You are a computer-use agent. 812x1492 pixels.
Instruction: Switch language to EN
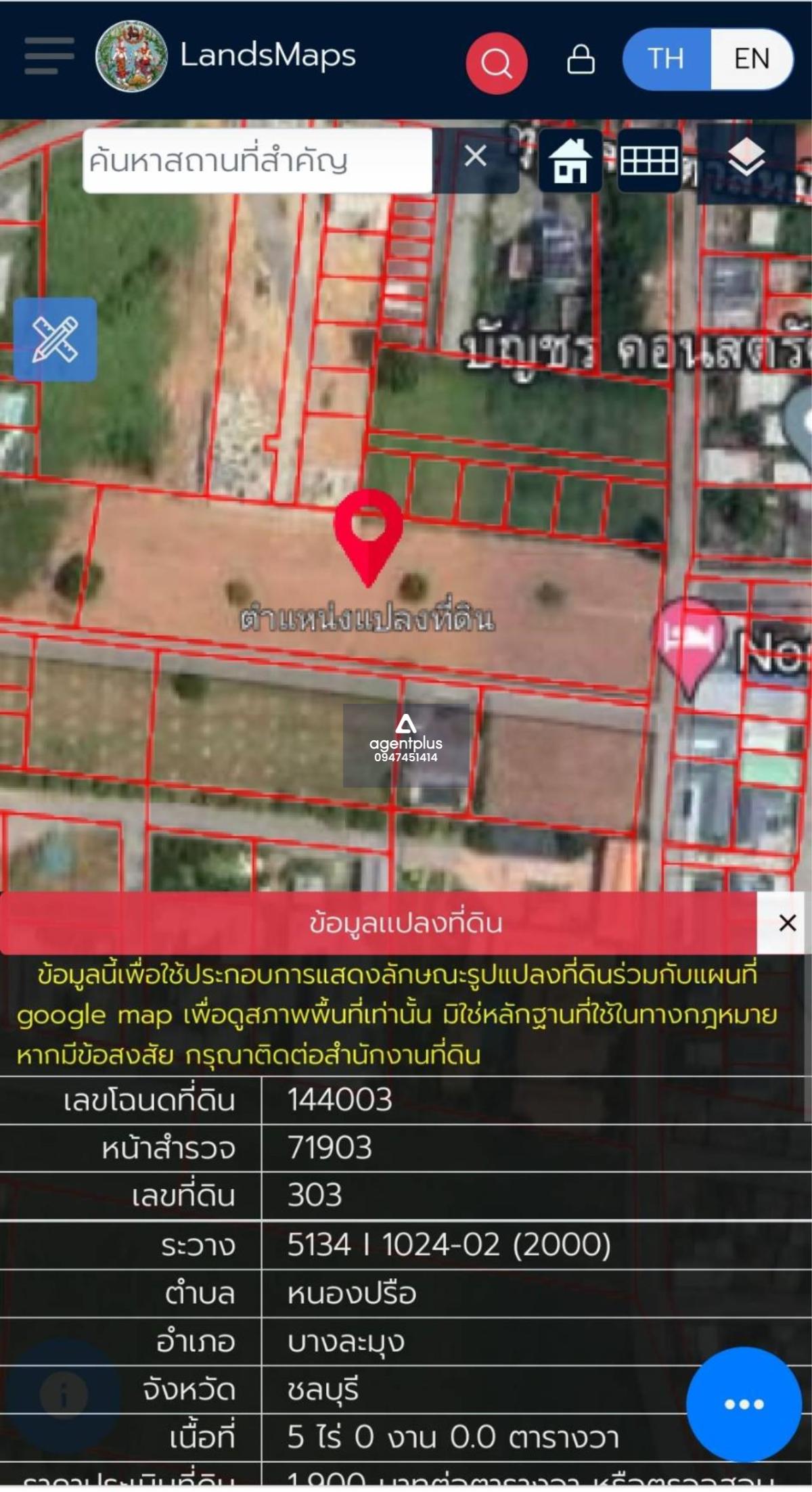click(x=751, y=59)
